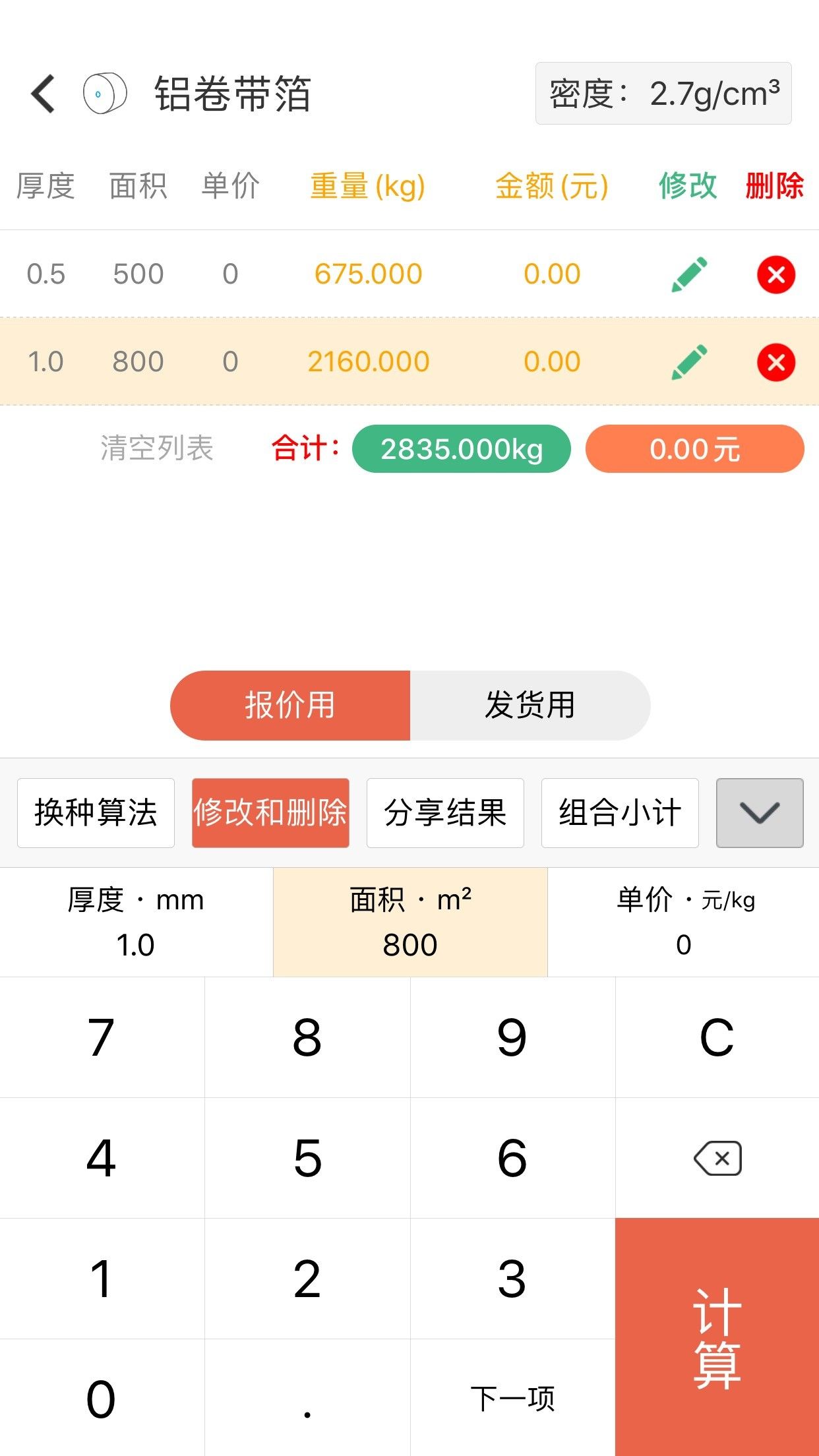This screenshot has width=819, height=1456.
Task: Open the 密度 2.7g/cm³ density setting
Action: tap(663, 94)
